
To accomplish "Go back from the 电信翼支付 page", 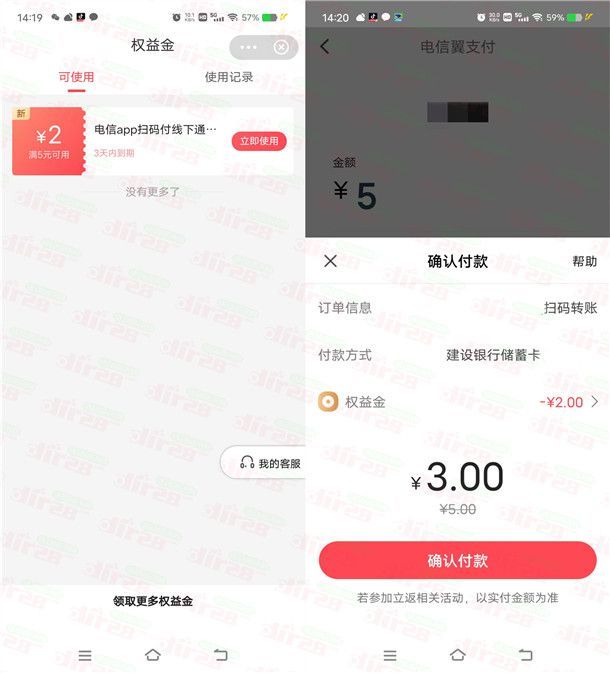I will [x=324, y=47].
